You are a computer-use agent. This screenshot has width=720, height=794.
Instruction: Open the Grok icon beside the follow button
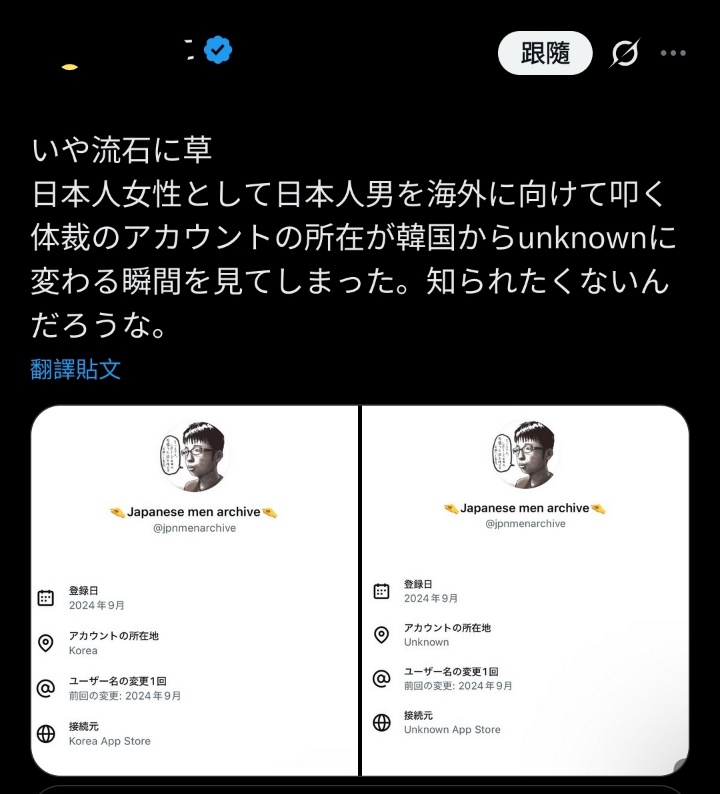625,53
